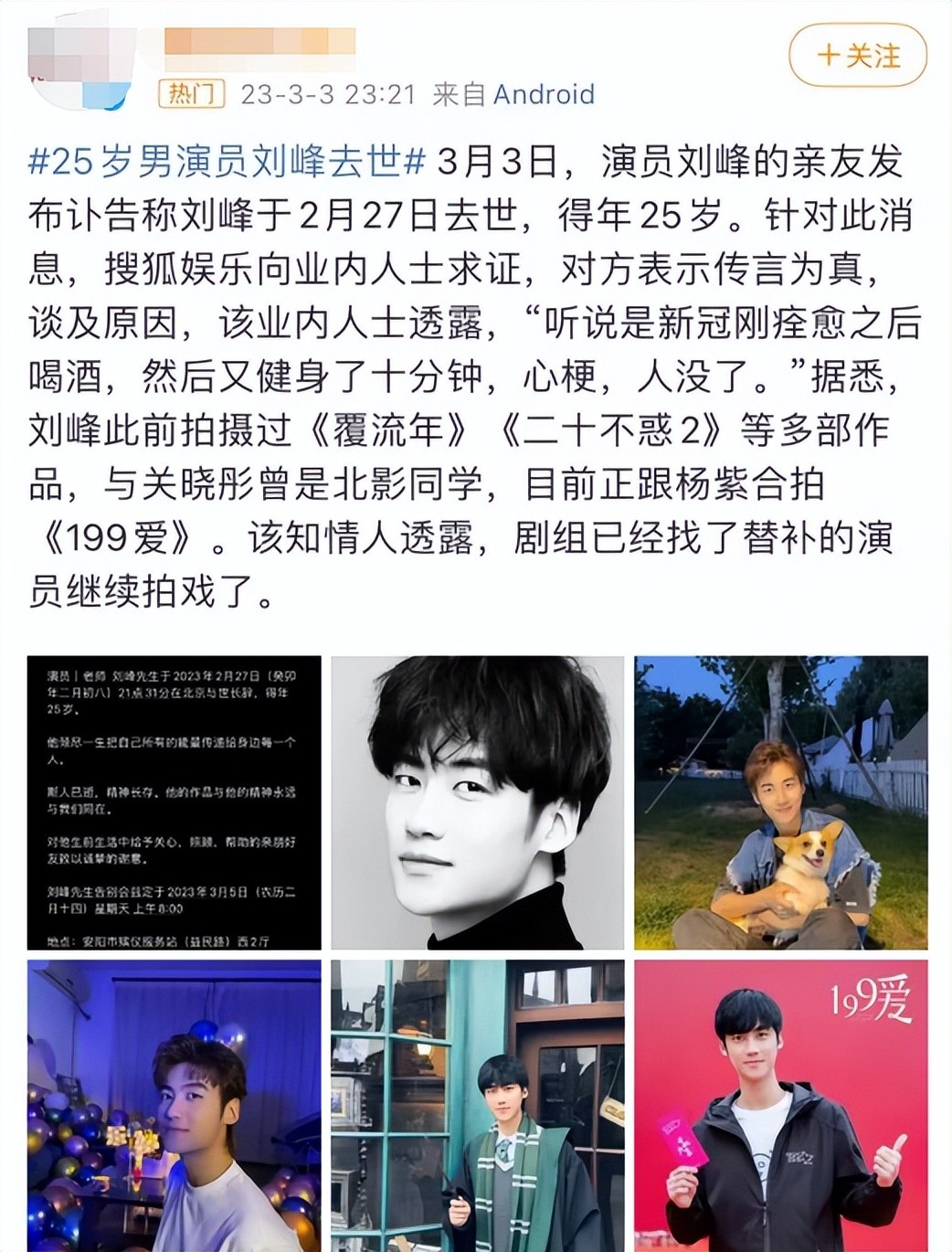The height and width of the screenshot is (1252, 952).
Task: Enlarge the photo with the corgi dog
Action: [781, 802]
